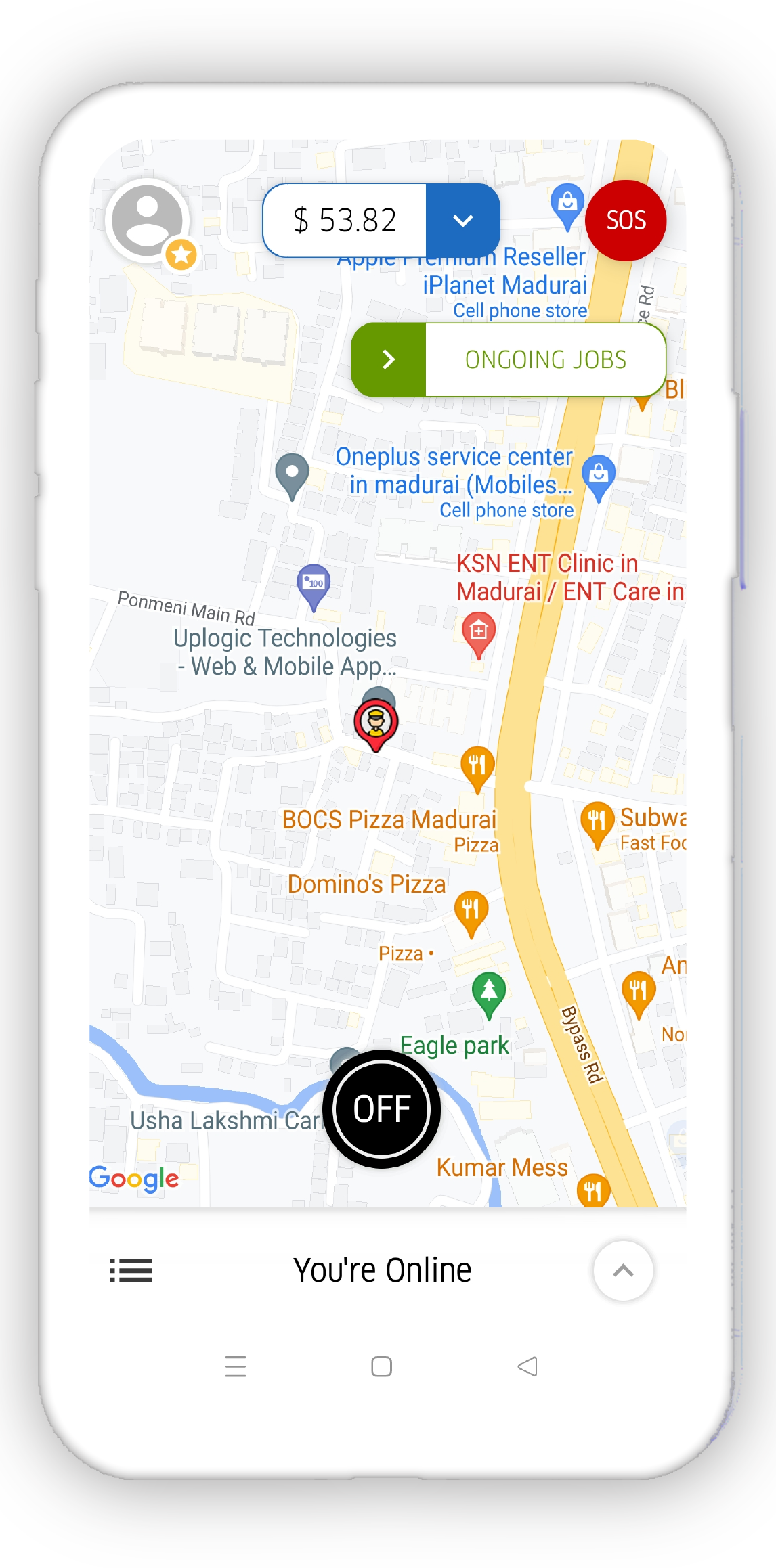This screenshot has height=1568, width=776.
Task: Open the Ongoing Jobs panel
Action: (x=508, y=359)
